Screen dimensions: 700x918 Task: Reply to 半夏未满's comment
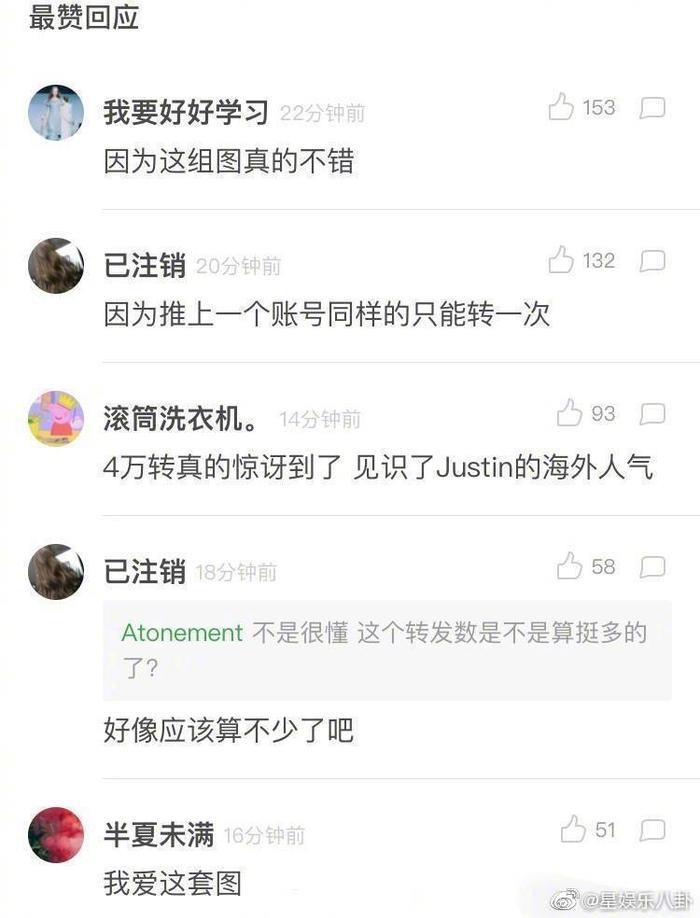(652, 830)
